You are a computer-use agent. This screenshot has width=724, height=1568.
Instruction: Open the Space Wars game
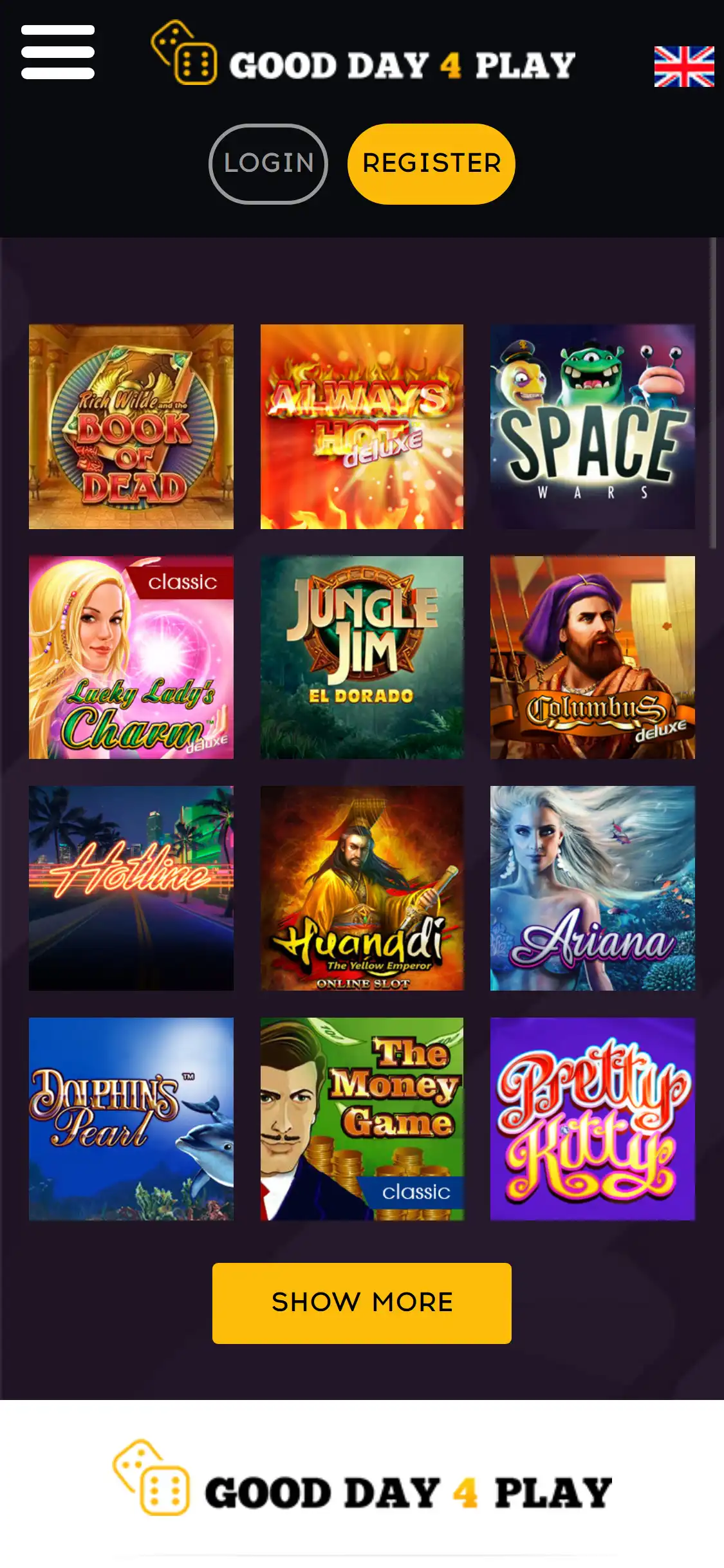pos(592,426)
